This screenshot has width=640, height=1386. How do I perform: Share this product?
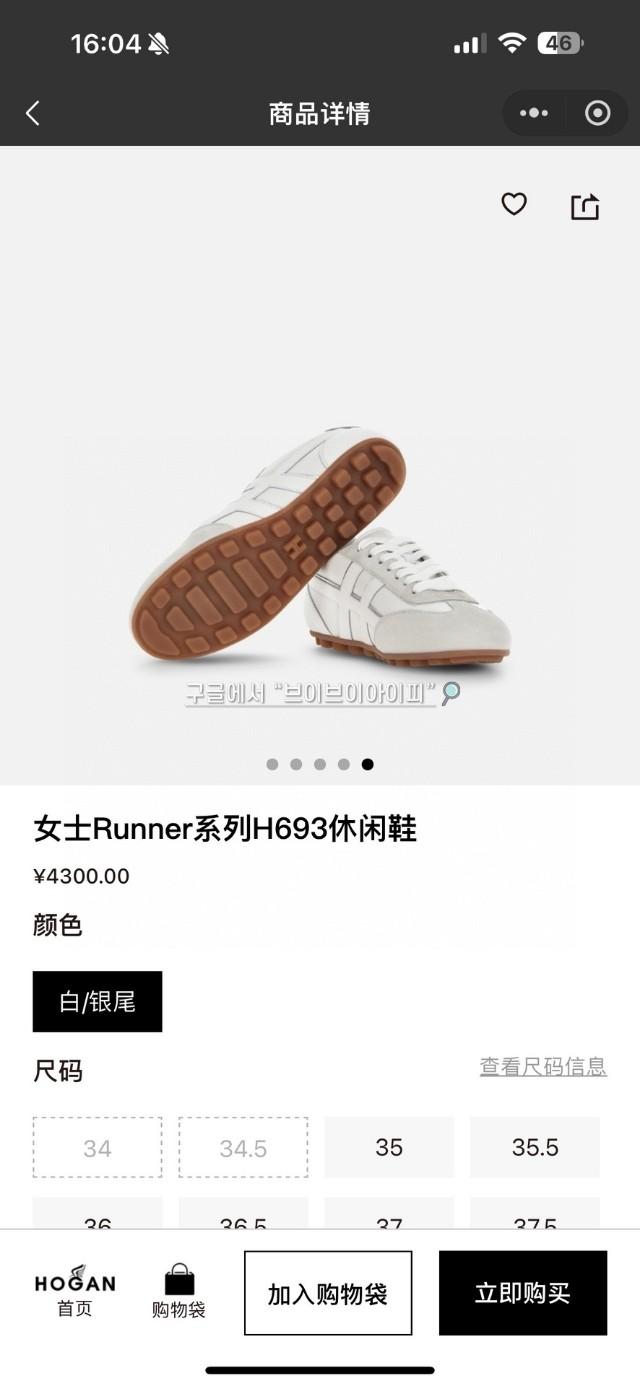pos(585,206)
